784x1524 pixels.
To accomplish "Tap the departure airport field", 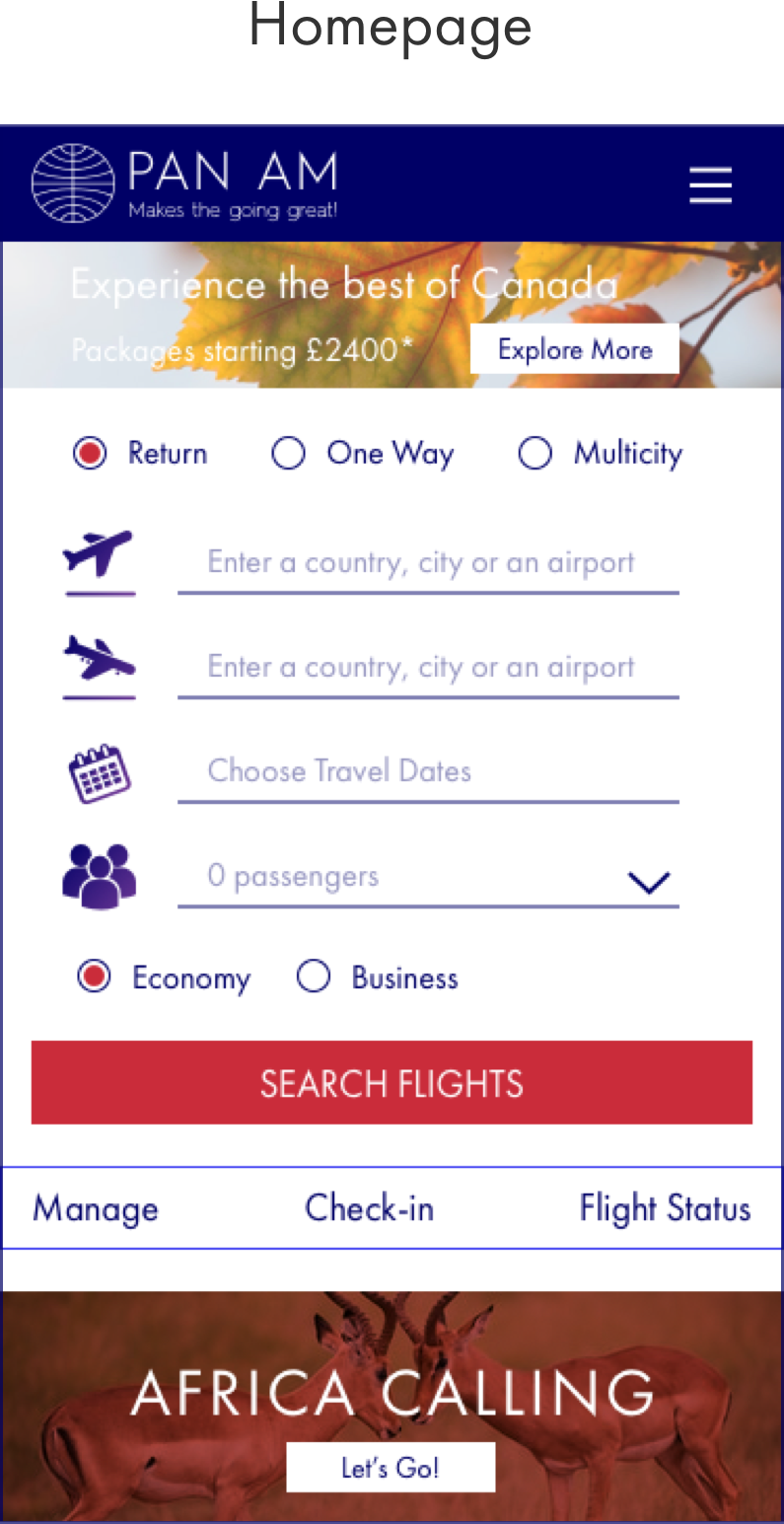I will (x=427, y=563).
